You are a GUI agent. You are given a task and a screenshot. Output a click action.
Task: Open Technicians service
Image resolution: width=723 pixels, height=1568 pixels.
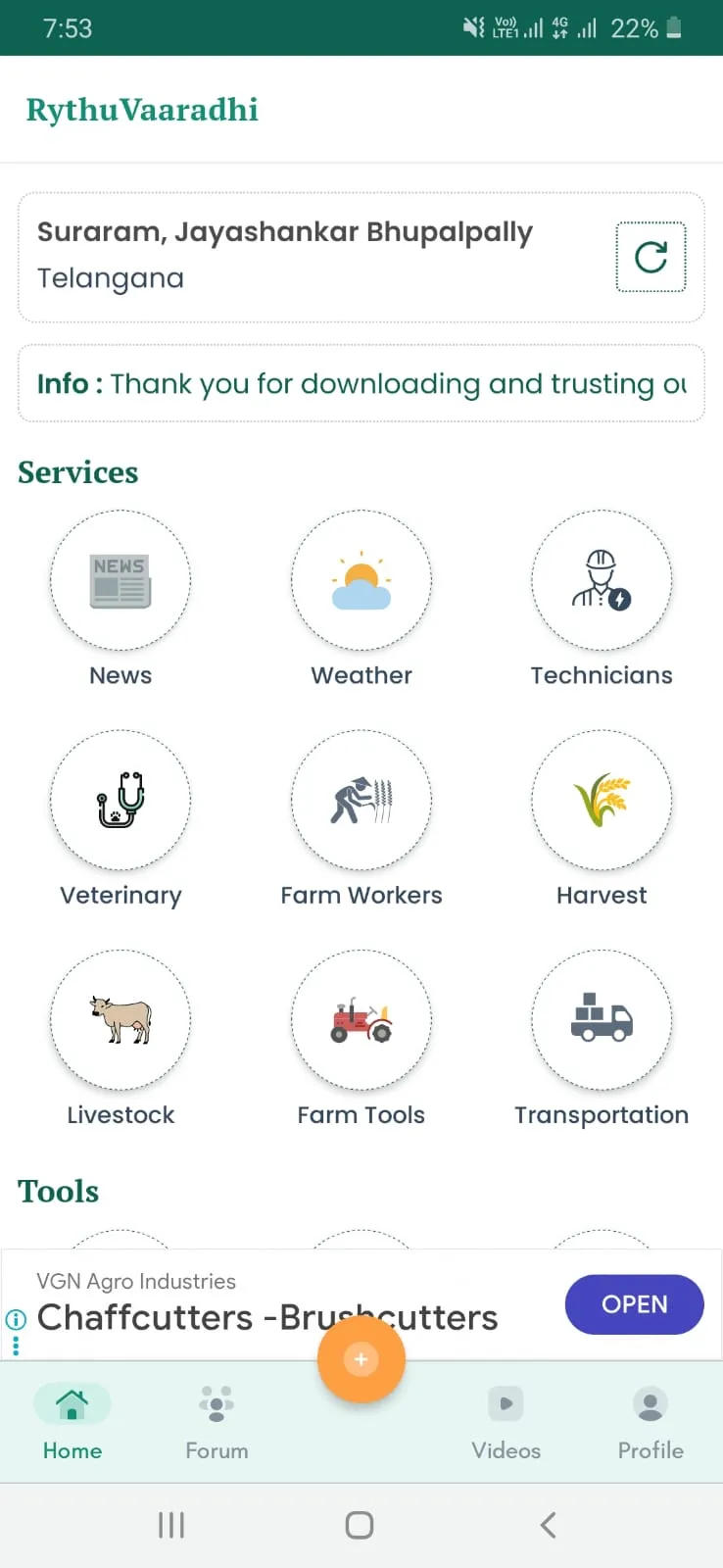pos(602,580)
